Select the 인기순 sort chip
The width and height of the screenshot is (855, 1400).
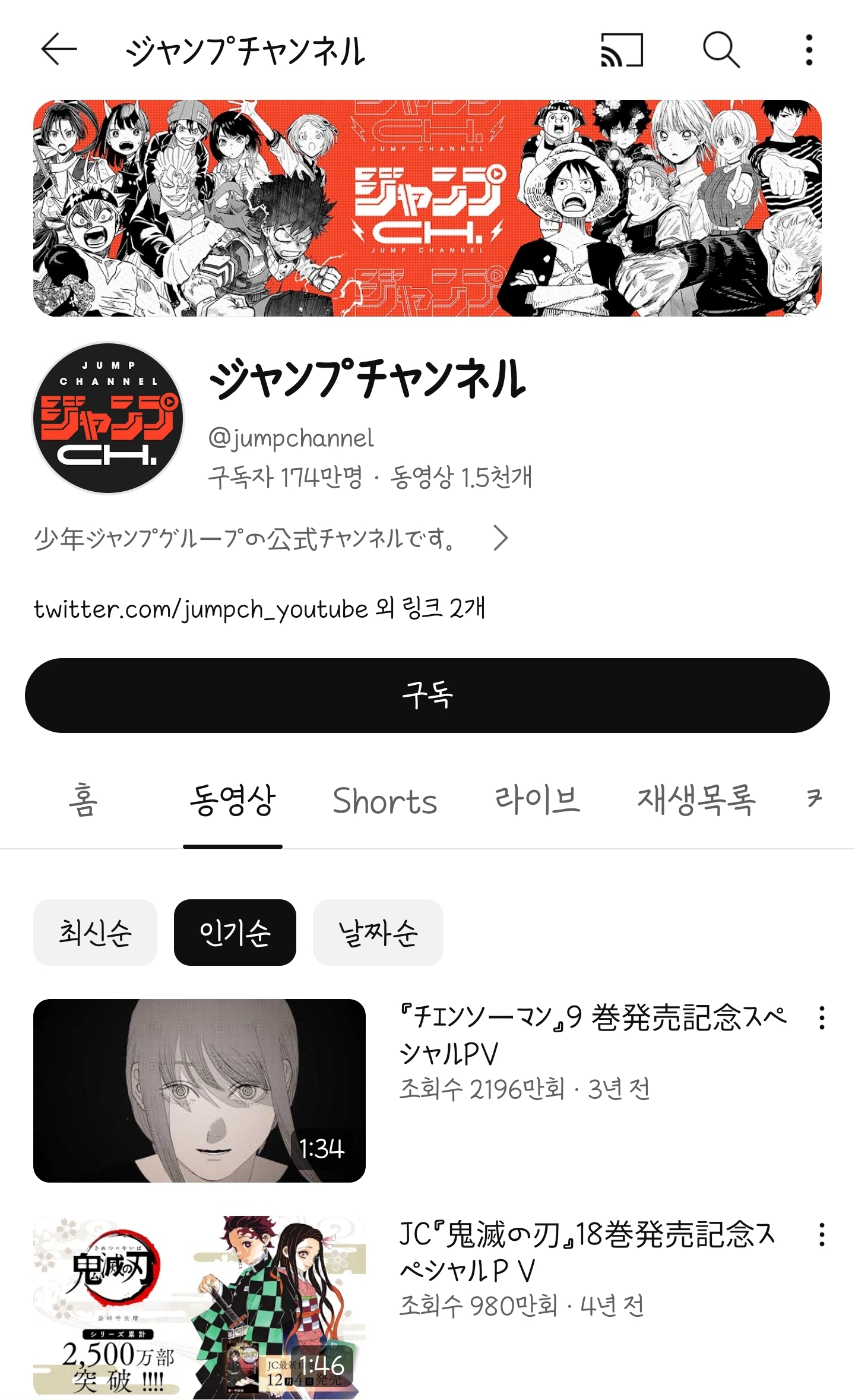pyautogui.click(x=235, y=932)
